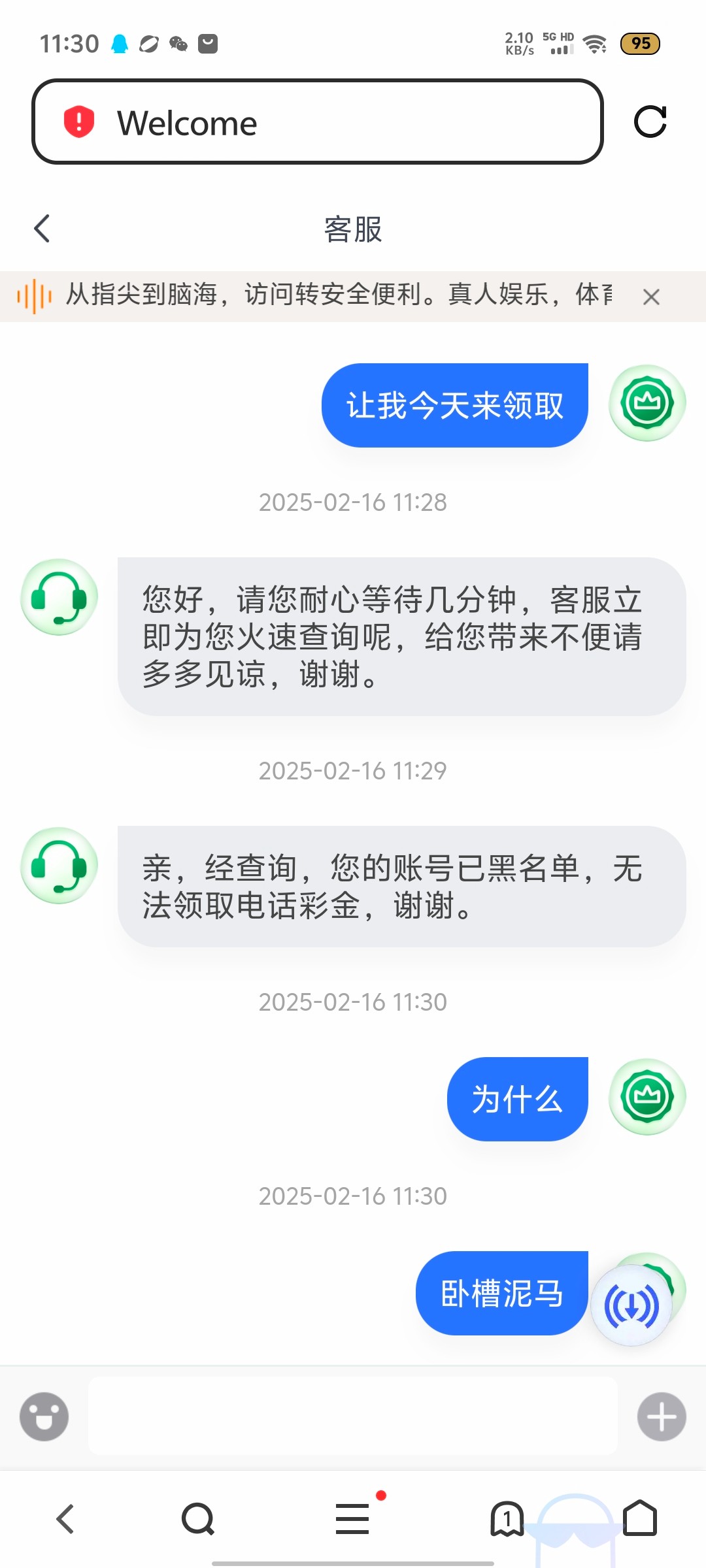The image size is (706, 1568).
Task: View open browser tabs
Action: click(x=507, y=1518)
